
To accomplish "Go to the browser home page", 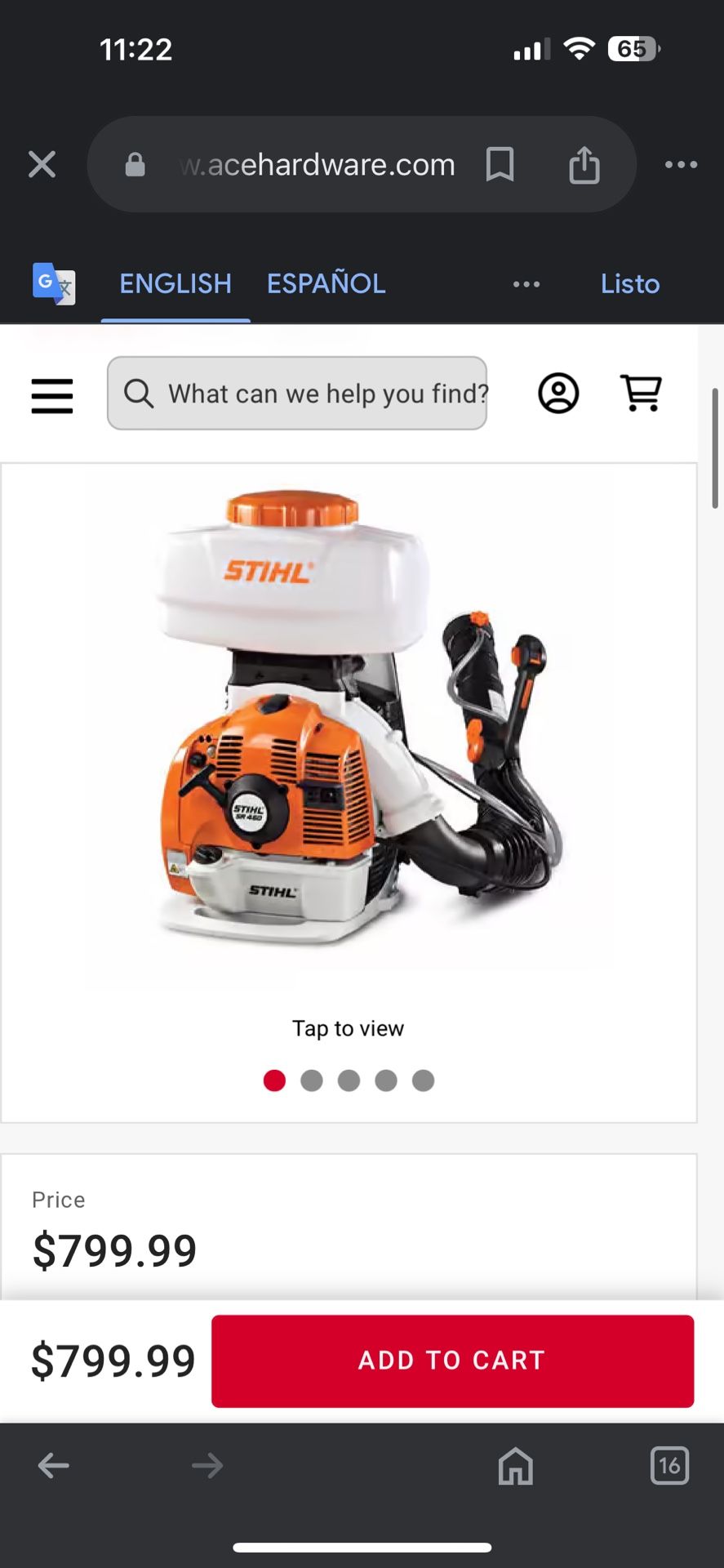I will (x=515, y=1466).
